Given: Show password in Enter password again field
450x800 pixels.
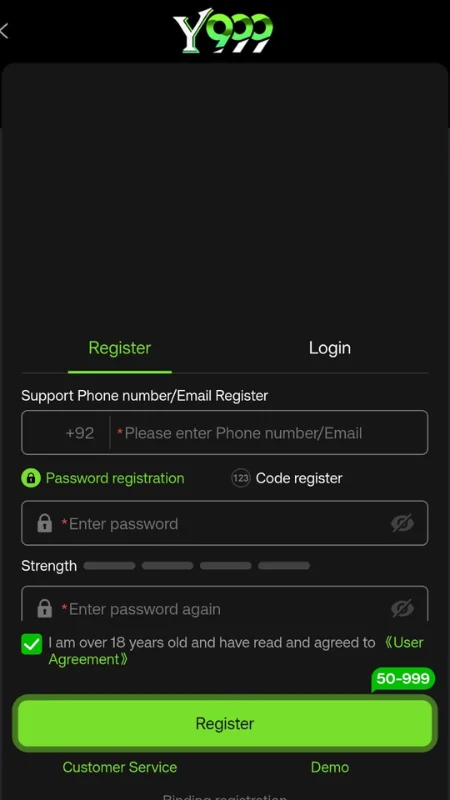Looking at the screenshot, I should point(402,608).
